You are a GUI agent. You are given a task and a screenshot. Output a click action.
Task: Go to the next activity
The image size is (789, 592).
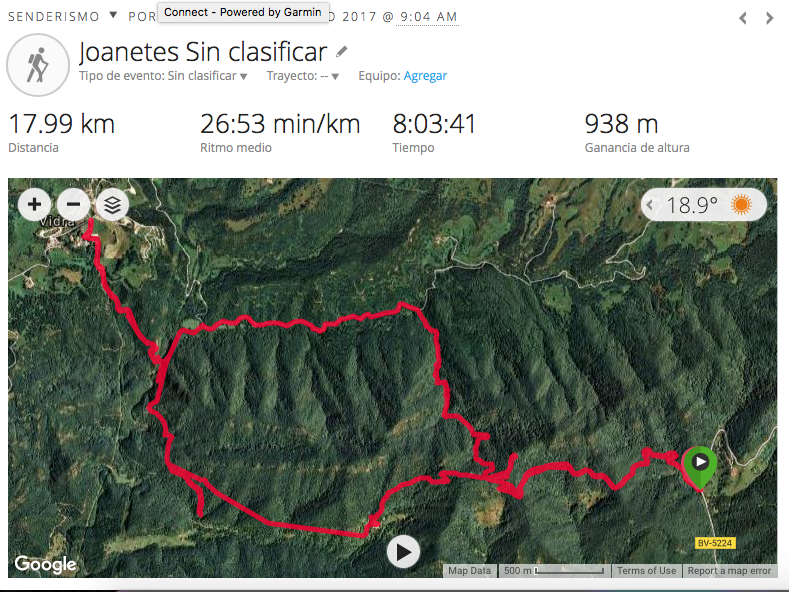(x=769, y=18)
